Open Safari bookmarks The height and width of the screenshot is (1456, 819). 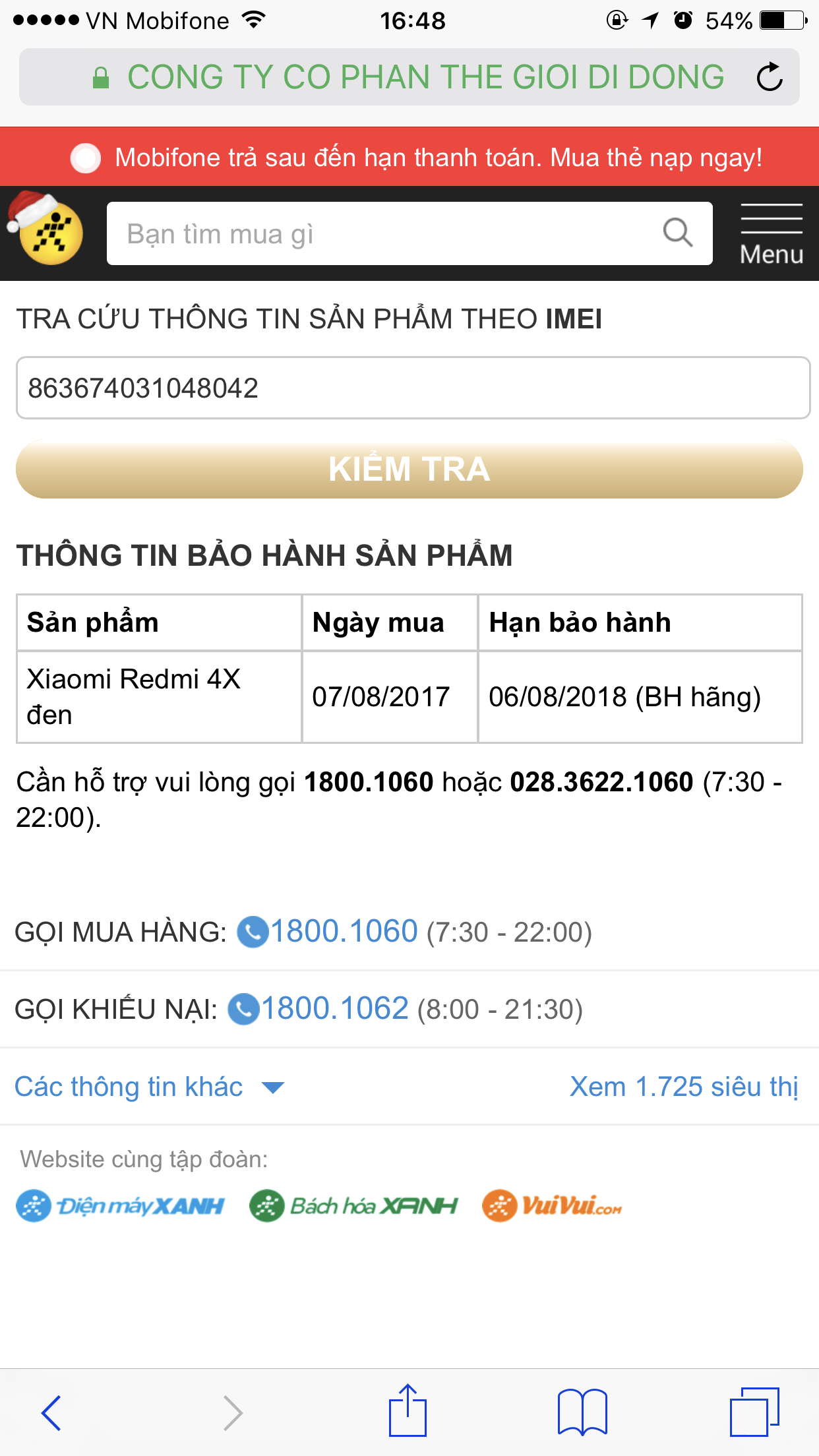(582, 1412)
